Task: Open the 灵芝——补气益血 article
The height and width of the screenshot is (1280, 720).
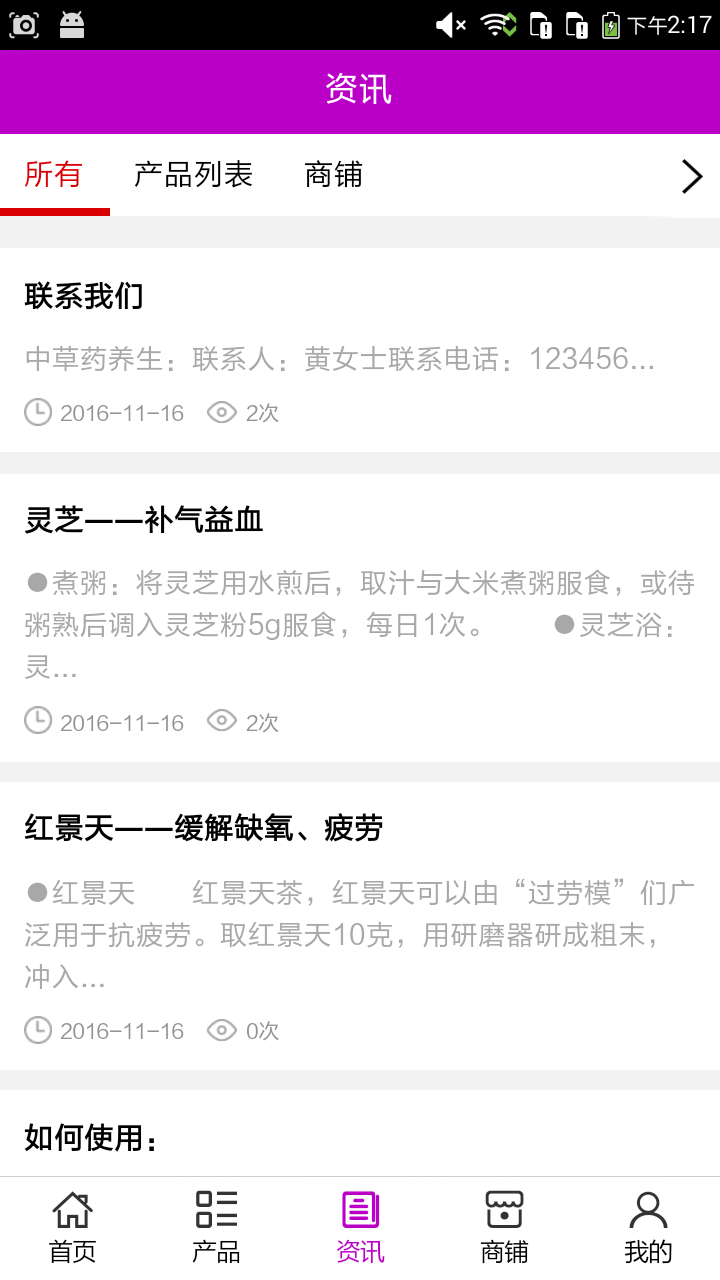Action: click(x=360, y=618)
